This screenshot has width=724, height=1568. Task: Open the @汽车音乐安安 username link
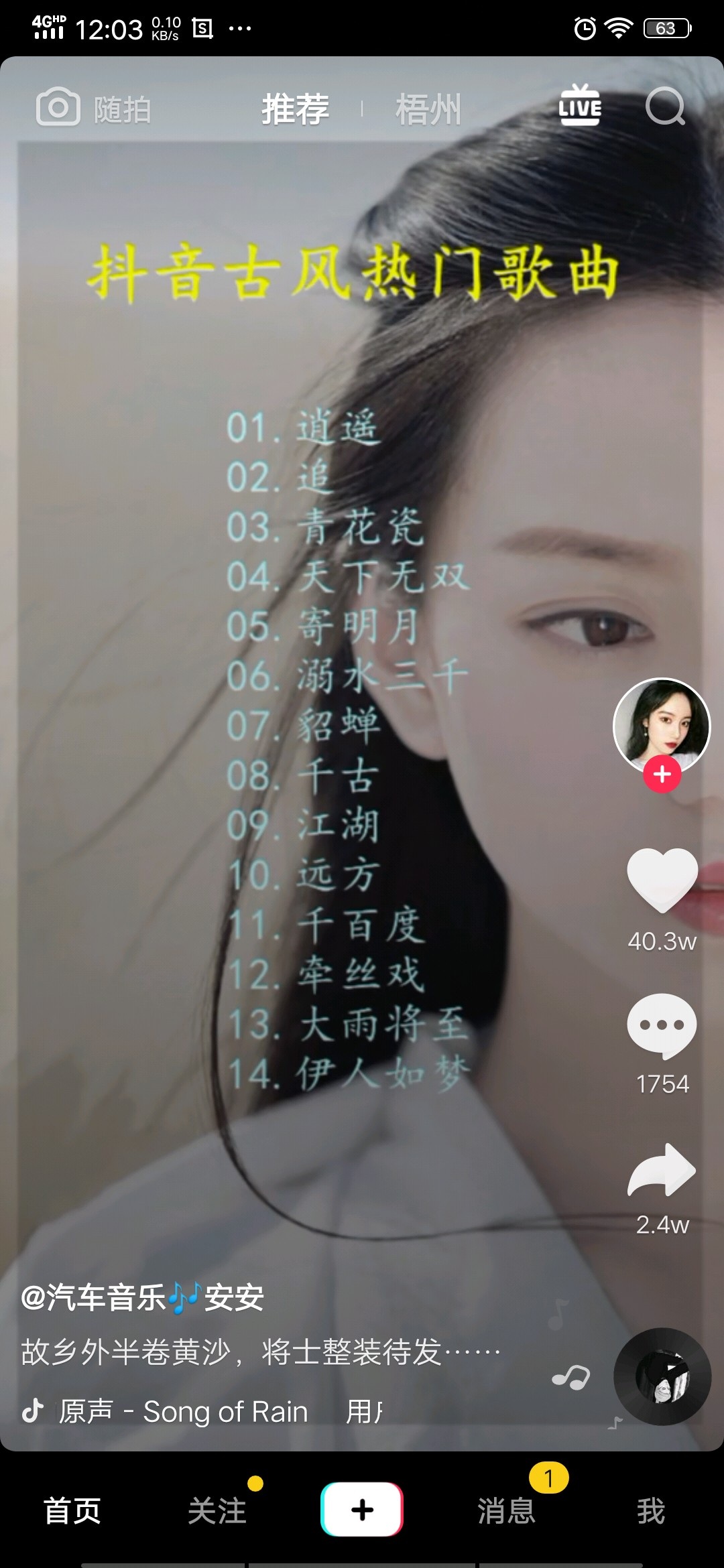click(x=142, y=1297)
